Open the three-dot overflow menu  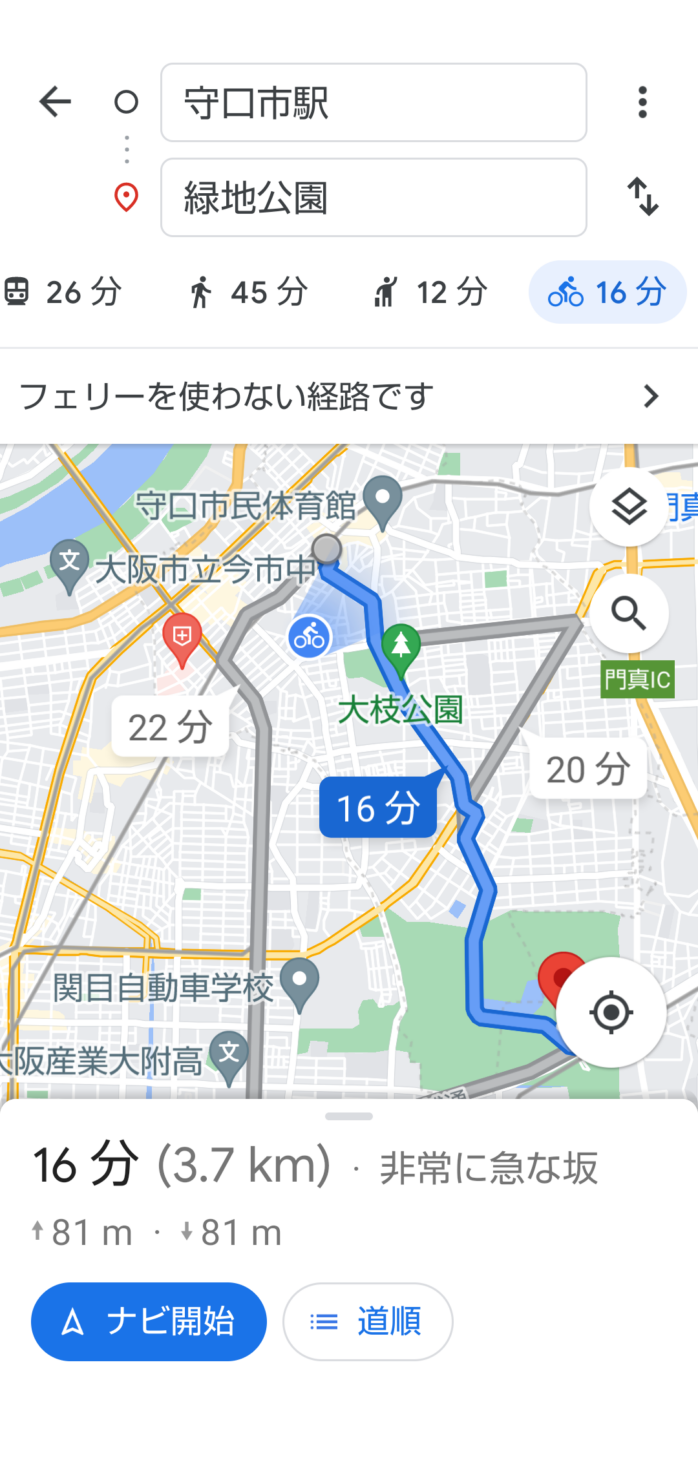(642, 102)
